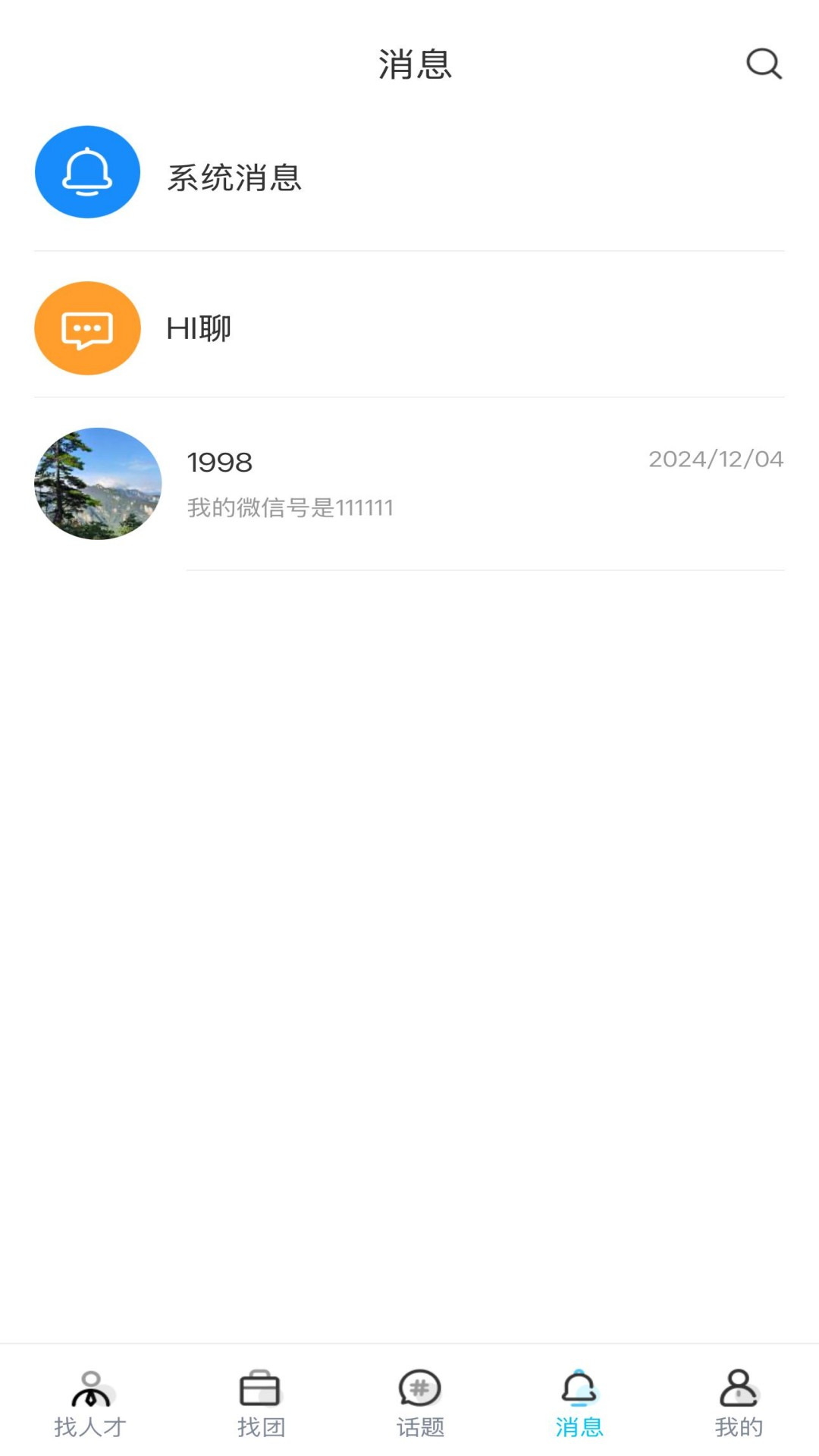Tap the orange chat bubble icon for HI聊
The width and height of the screenshot is (819, 1456).
coord(86,328)
